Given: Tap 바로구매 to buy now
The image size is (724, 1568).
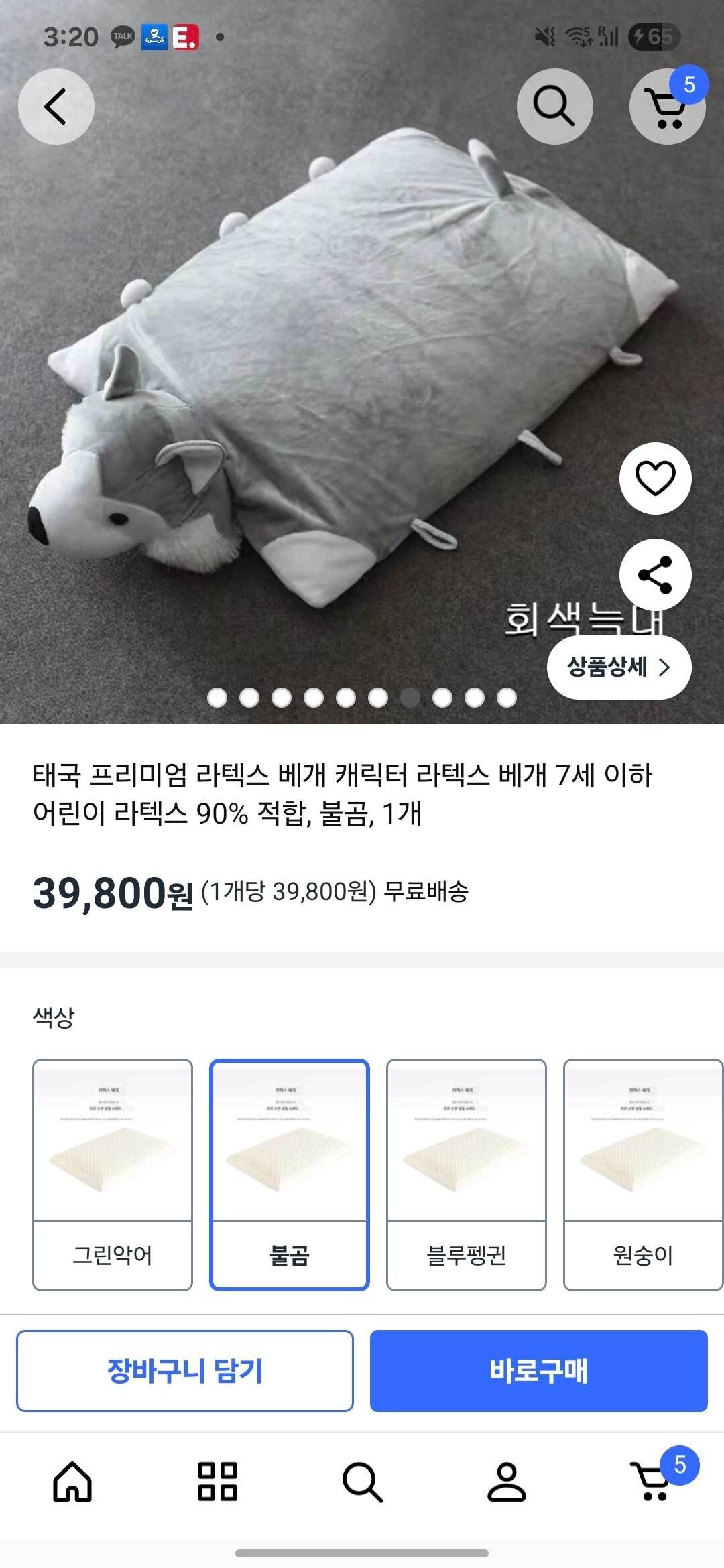Looking at the screenshot, I should [540, 1371].
